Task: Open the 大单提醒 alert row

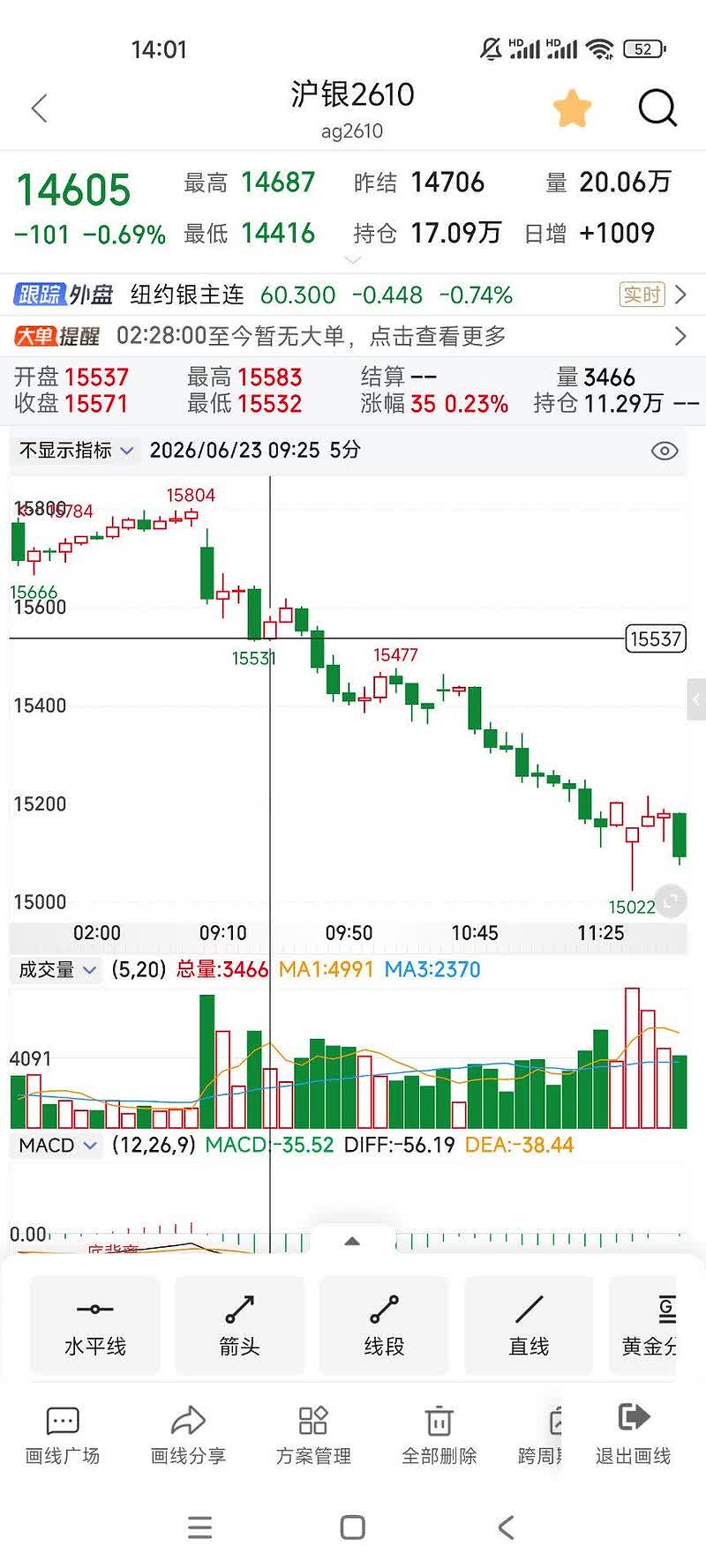Action: pos(353,336)
